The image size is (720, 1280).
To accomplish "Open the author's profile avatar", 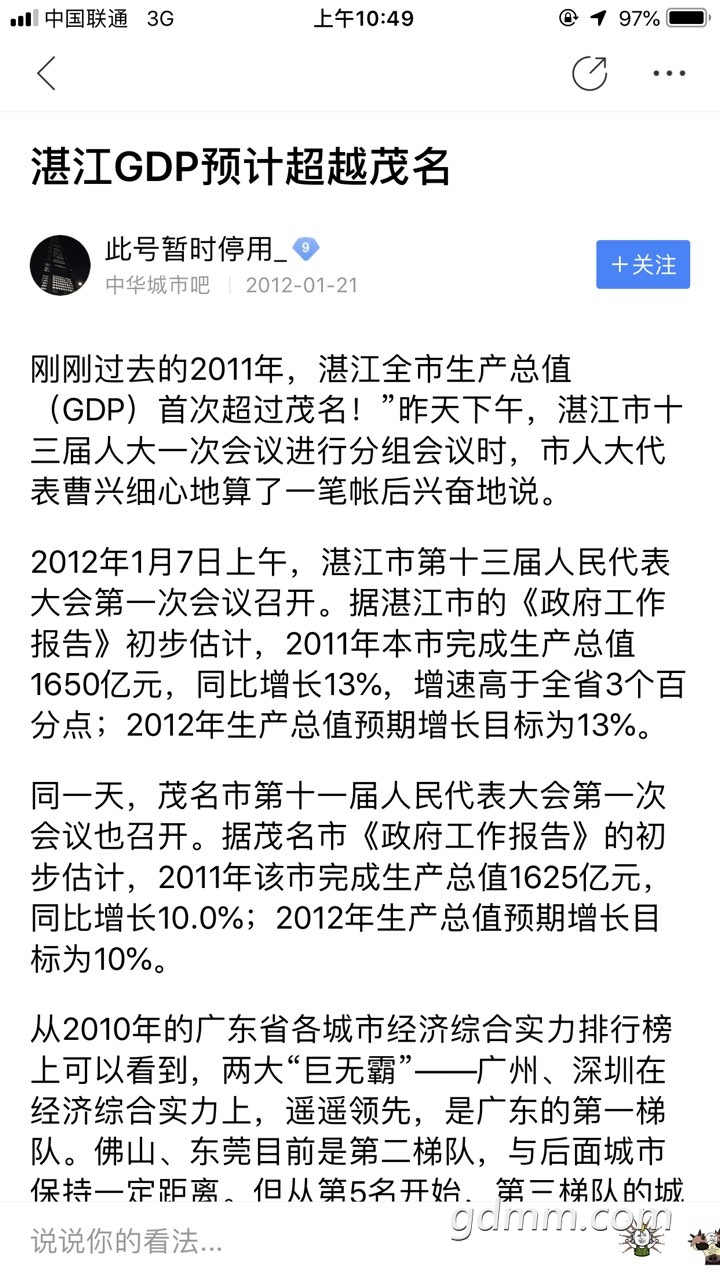I will coord(61,266).
